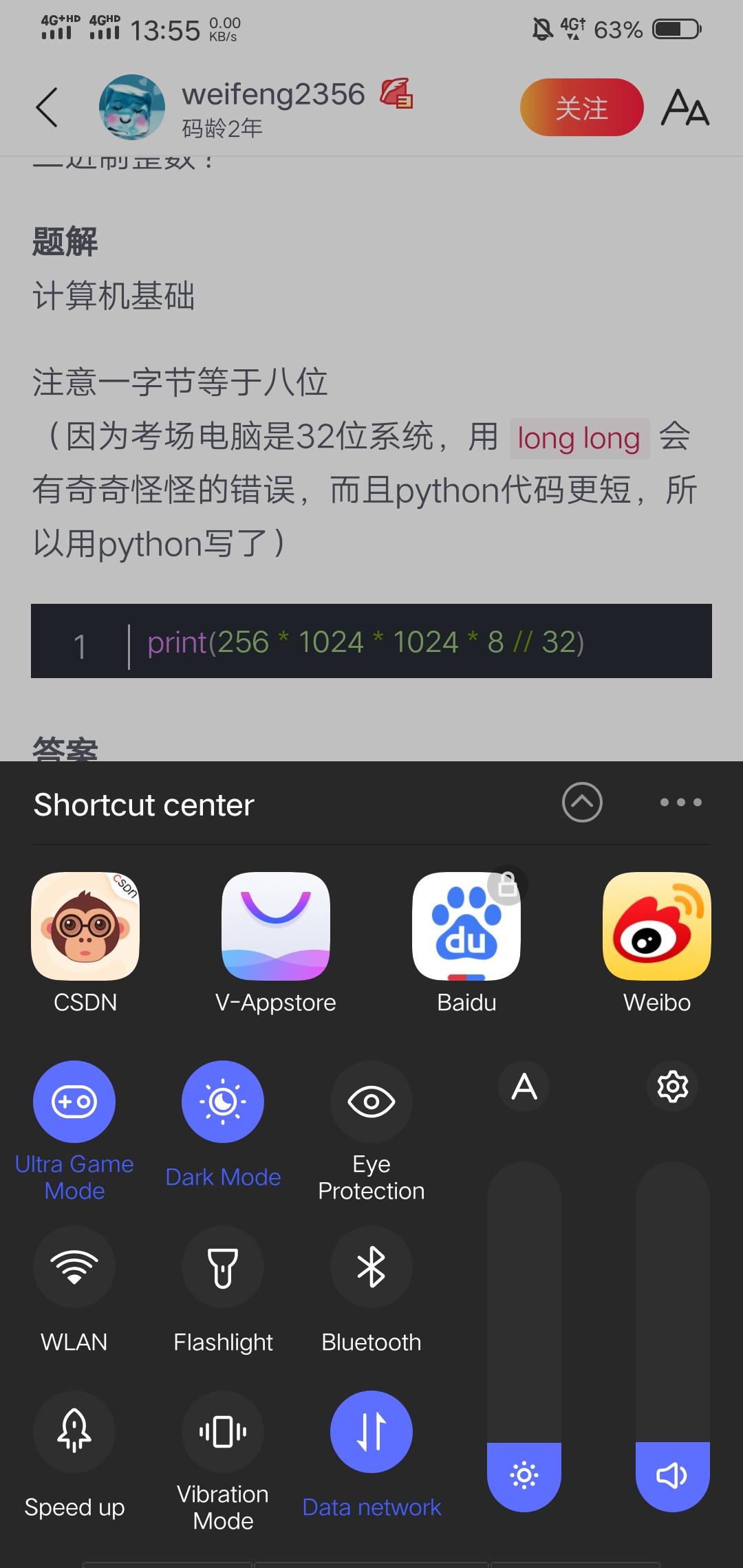Screen dimensions: 743x1568
Task: Open settings gear above volume slider
Action: [x=672, y=1087]
